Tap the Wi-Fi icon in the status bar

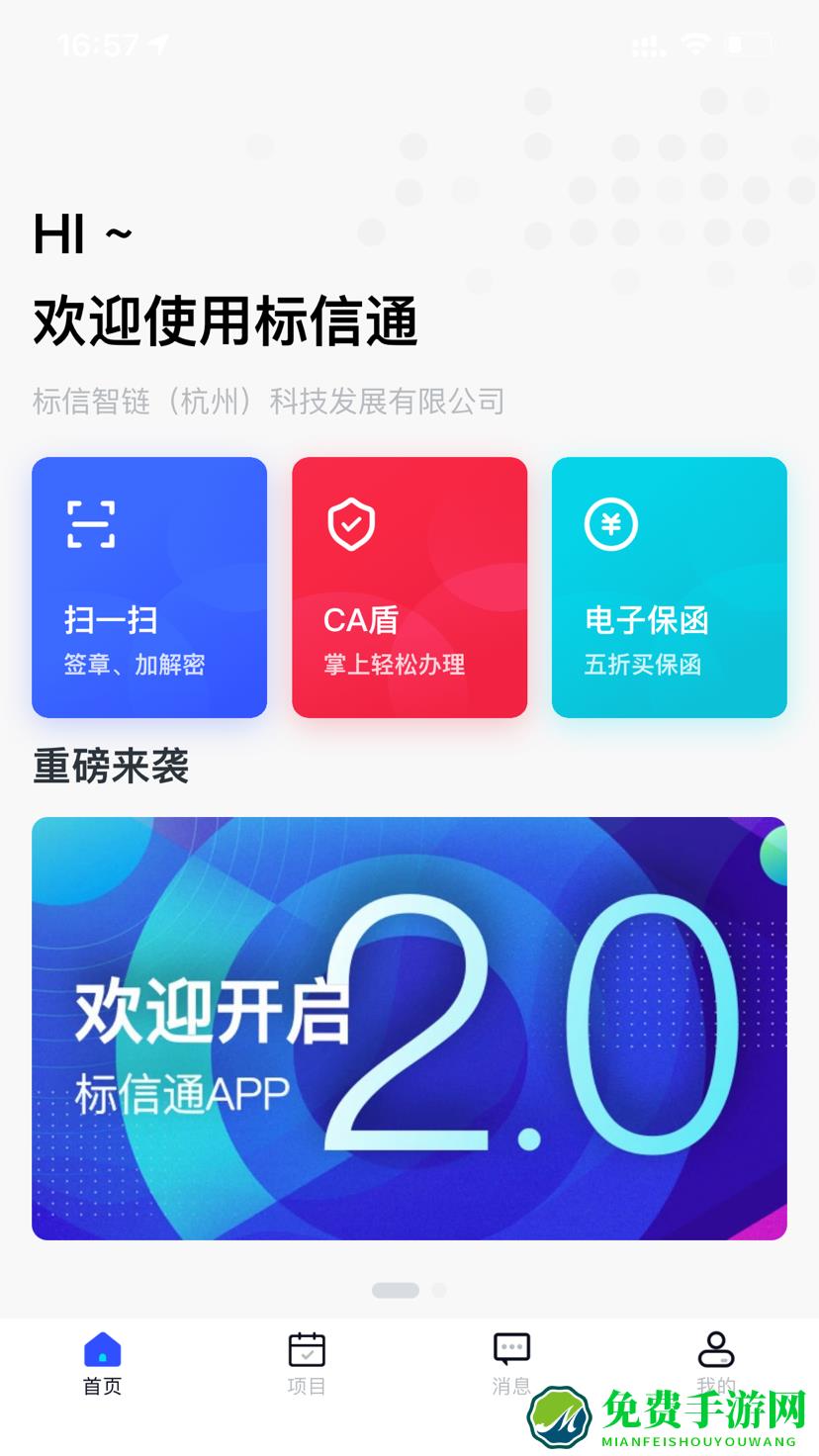click(x=697, y=44)
